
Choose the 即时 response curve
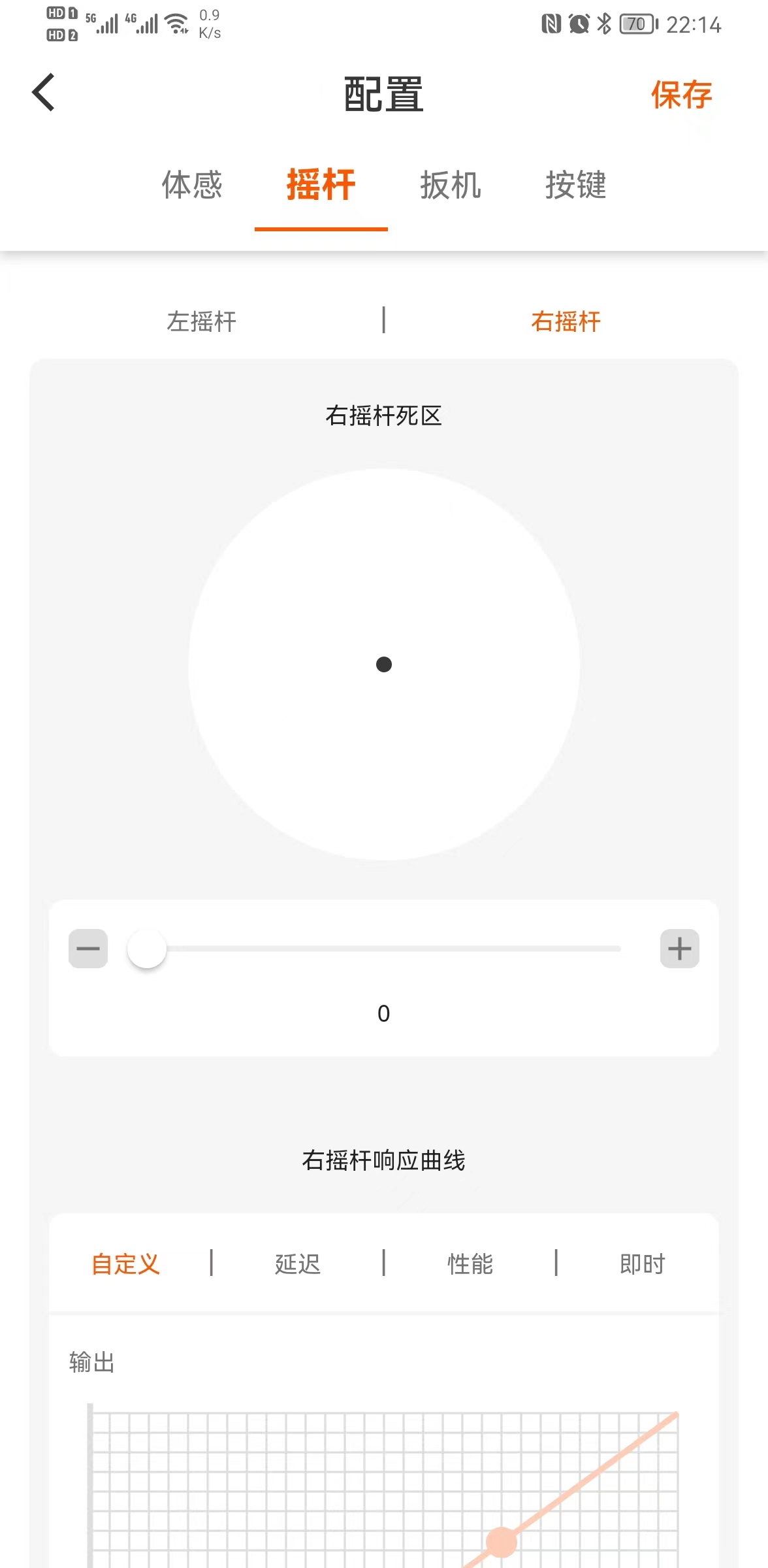click(642, 1264)
